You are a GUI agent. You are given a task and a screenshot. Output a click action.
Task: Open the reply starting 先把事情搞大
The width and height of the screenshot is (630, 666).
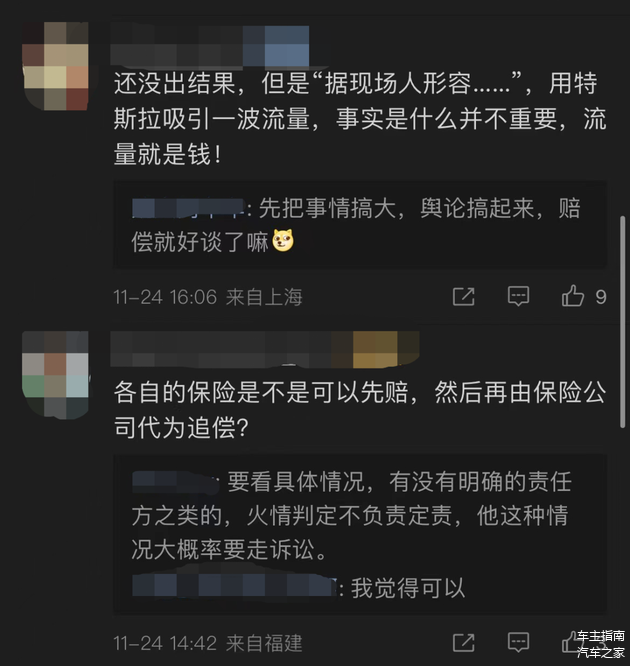[360, 225]
